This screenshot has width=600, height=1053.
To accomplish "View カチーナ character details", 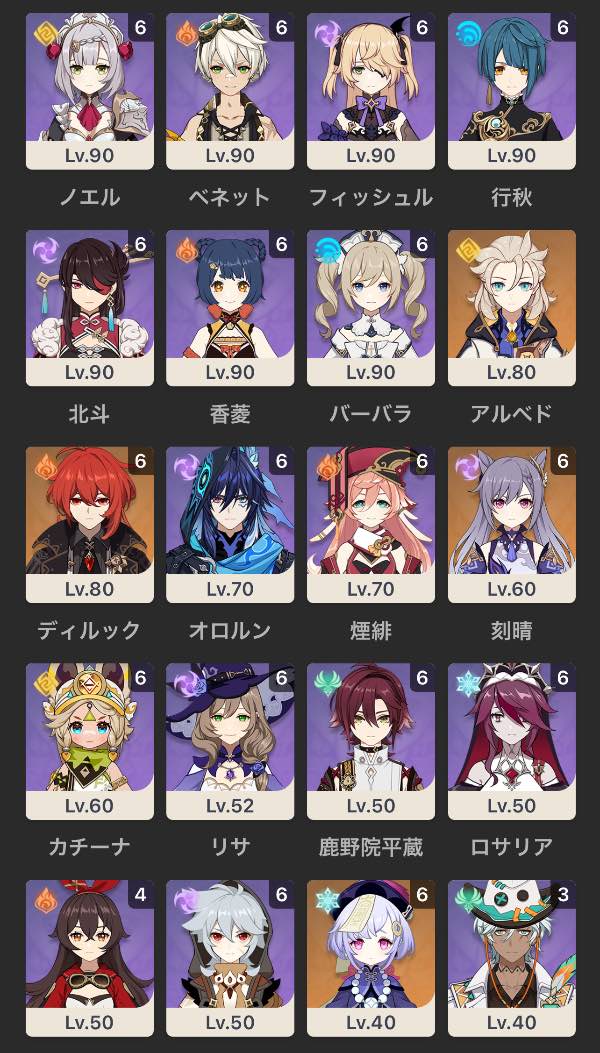I will pyautogui.click(x=89, y=741).
